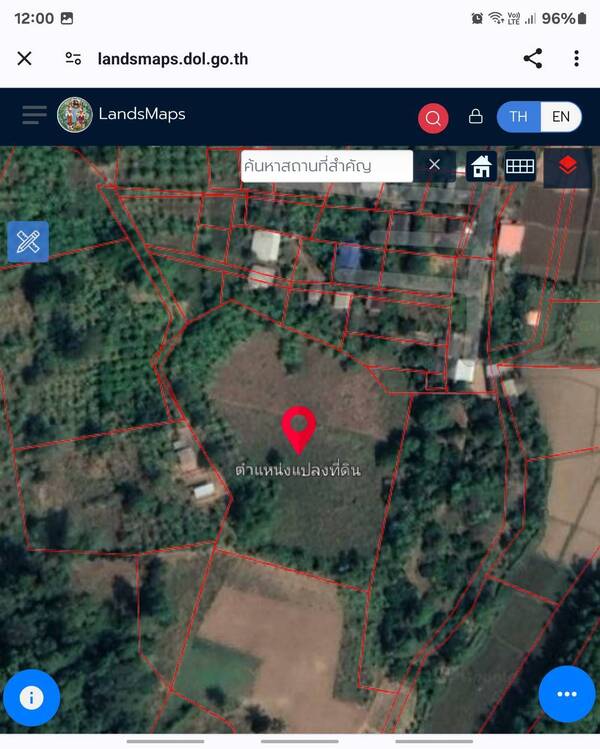Open the browser overflow menu

(576, 58)
